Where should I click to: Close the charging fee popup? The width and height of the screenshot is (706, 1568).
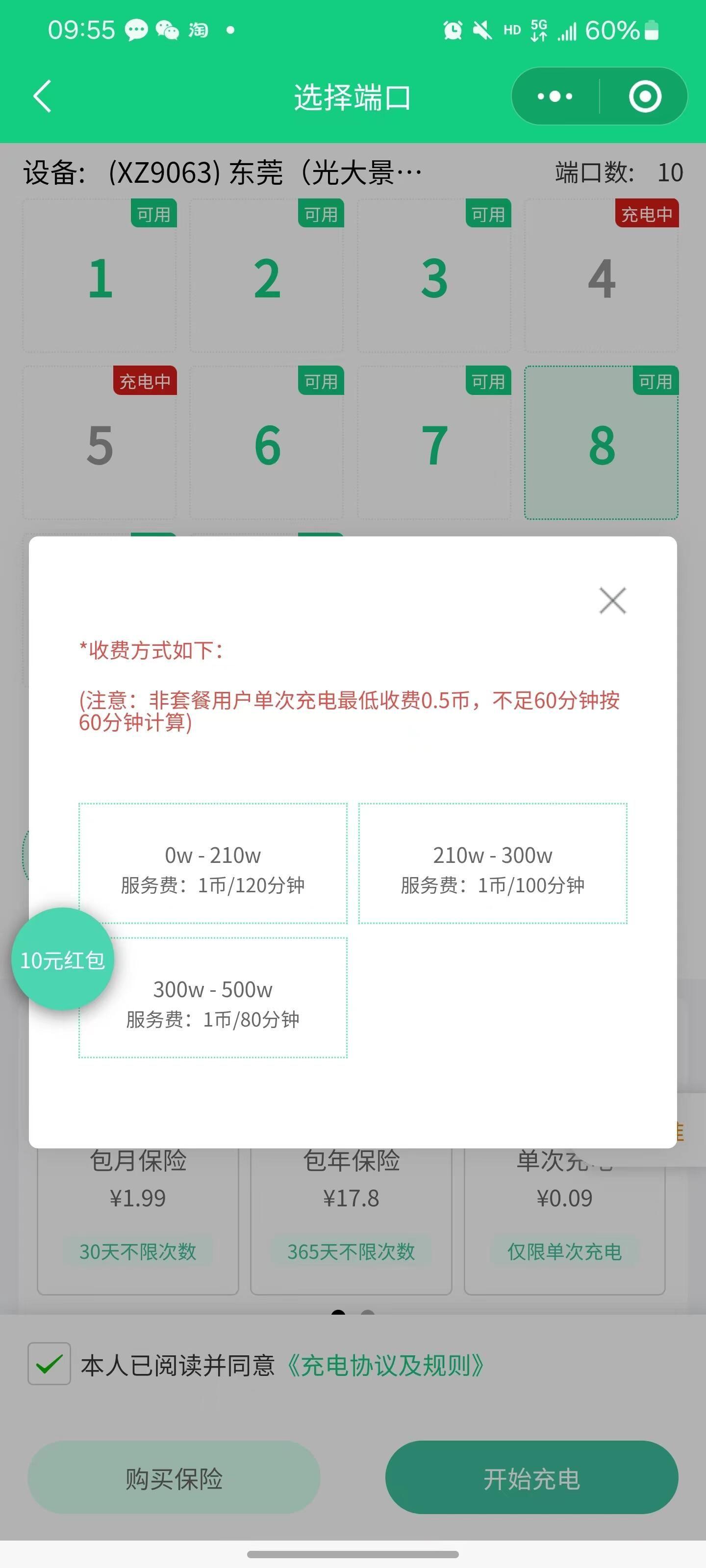point(612,601)
